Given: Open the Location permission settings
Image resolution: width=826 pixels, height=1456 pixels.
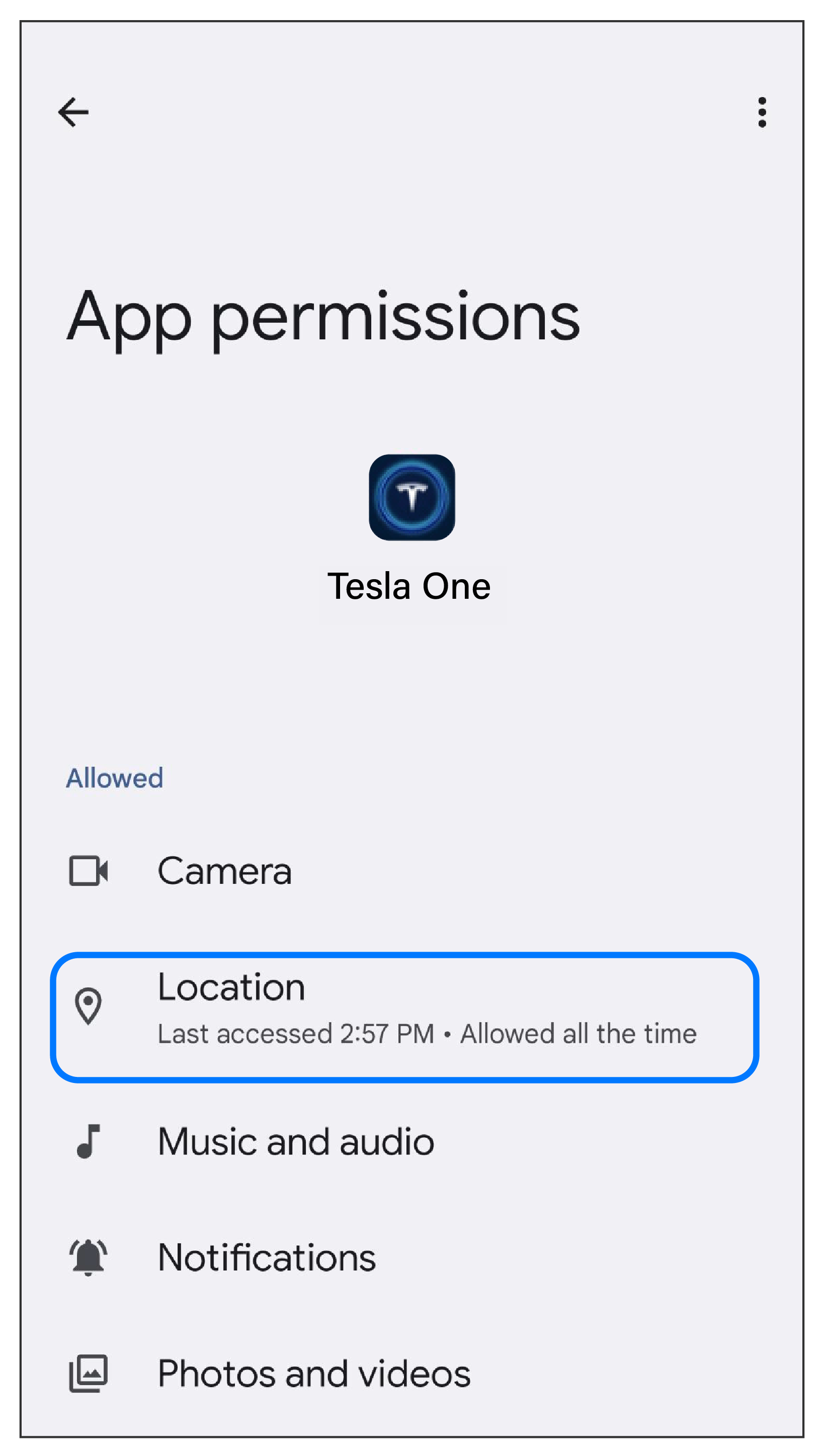Looking at the screenshot, I should [x=405, y=1017].
